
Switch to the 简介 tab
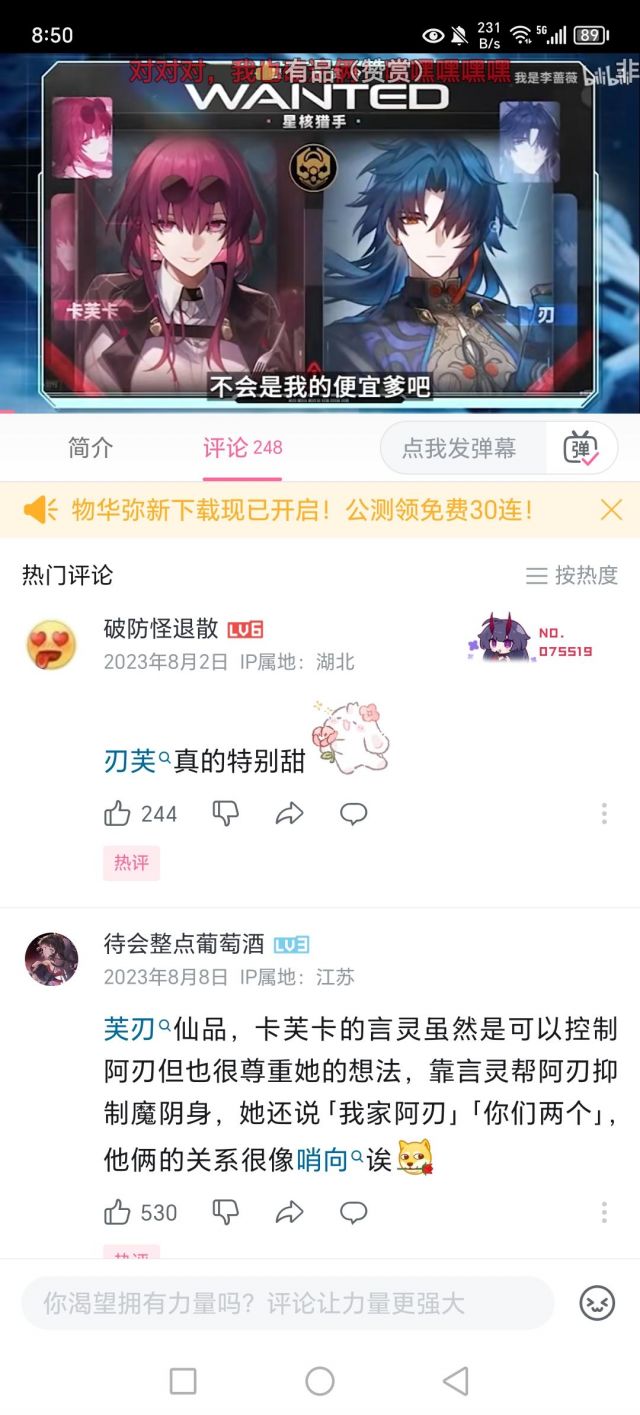(x=91, y=448)
